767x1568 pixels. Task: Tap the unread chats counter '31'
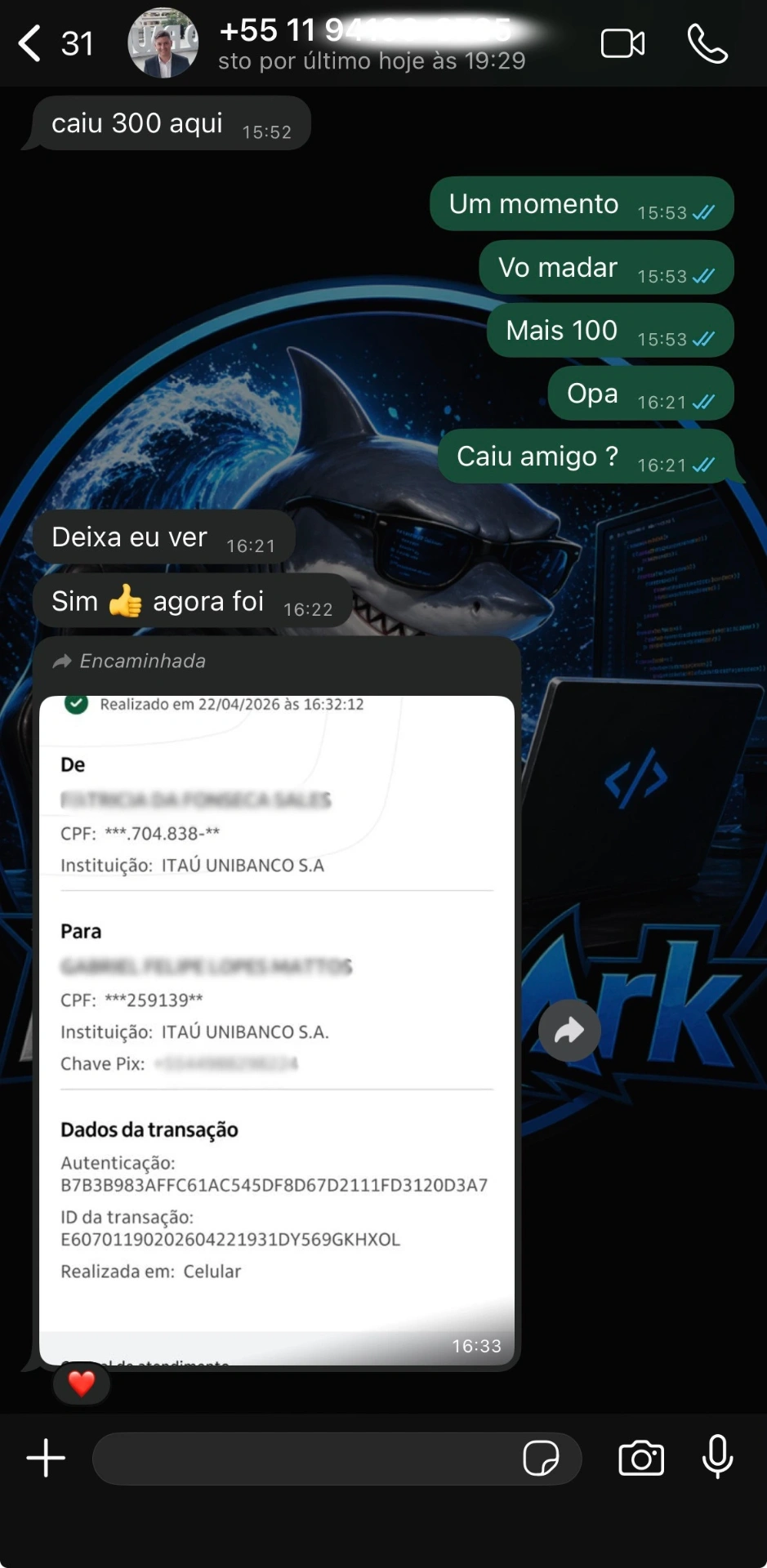(x=78, y=43)
